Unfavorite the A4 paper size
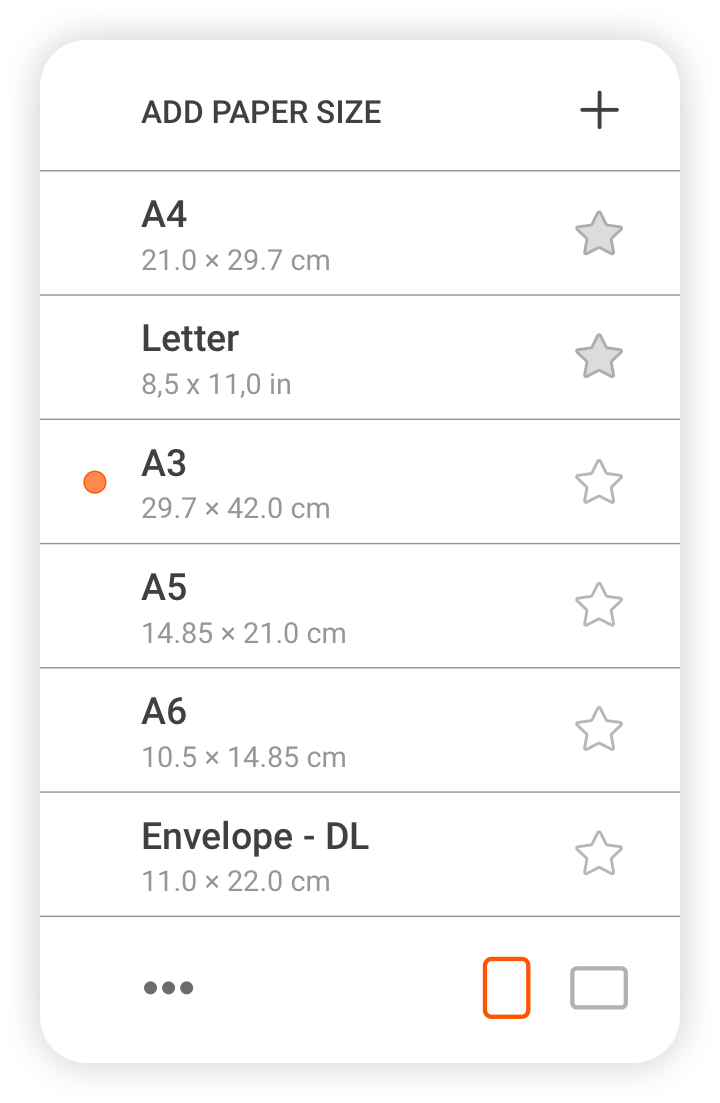The height and width of the screenshot is (1103, 720). click(598, 233)
